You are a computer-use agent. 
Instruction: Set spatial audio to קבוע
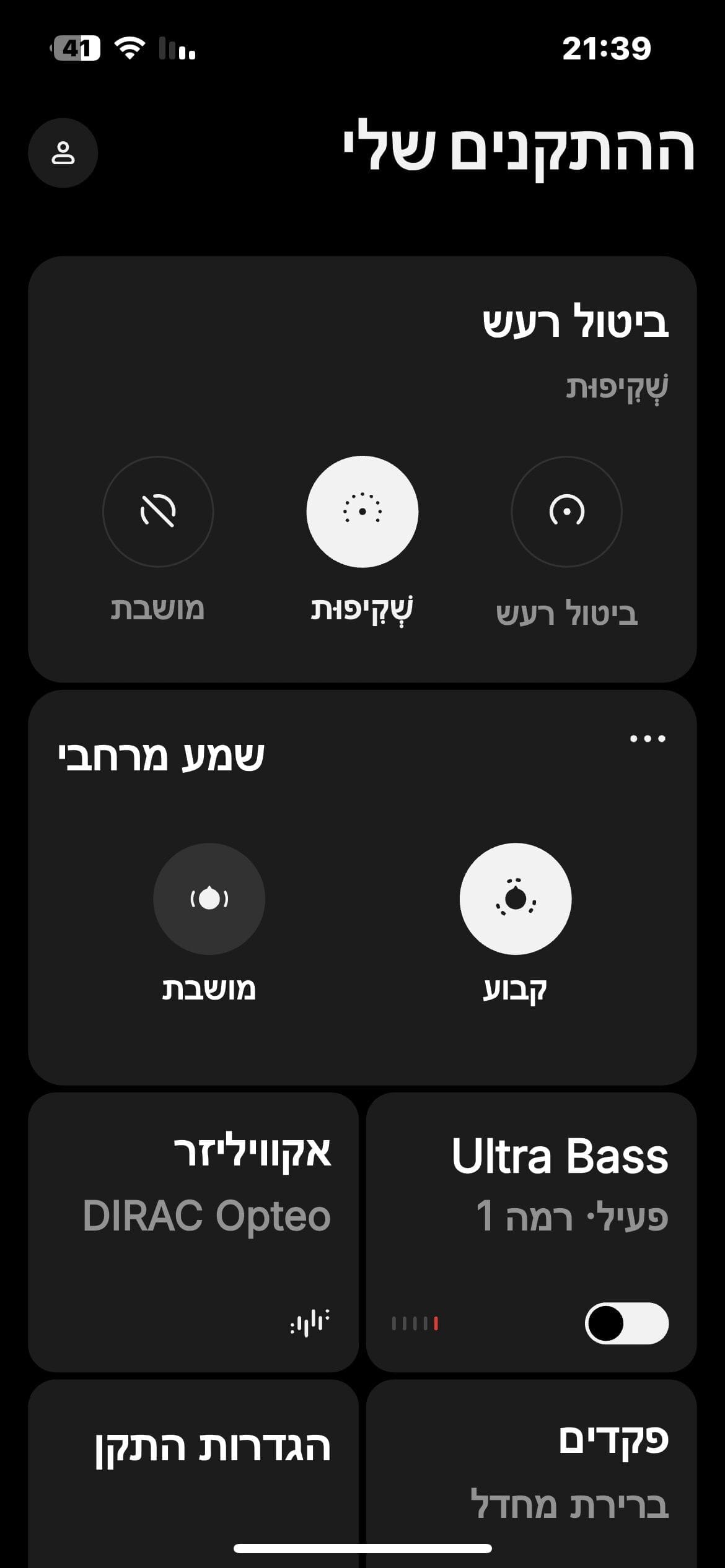tap(515, 899)
